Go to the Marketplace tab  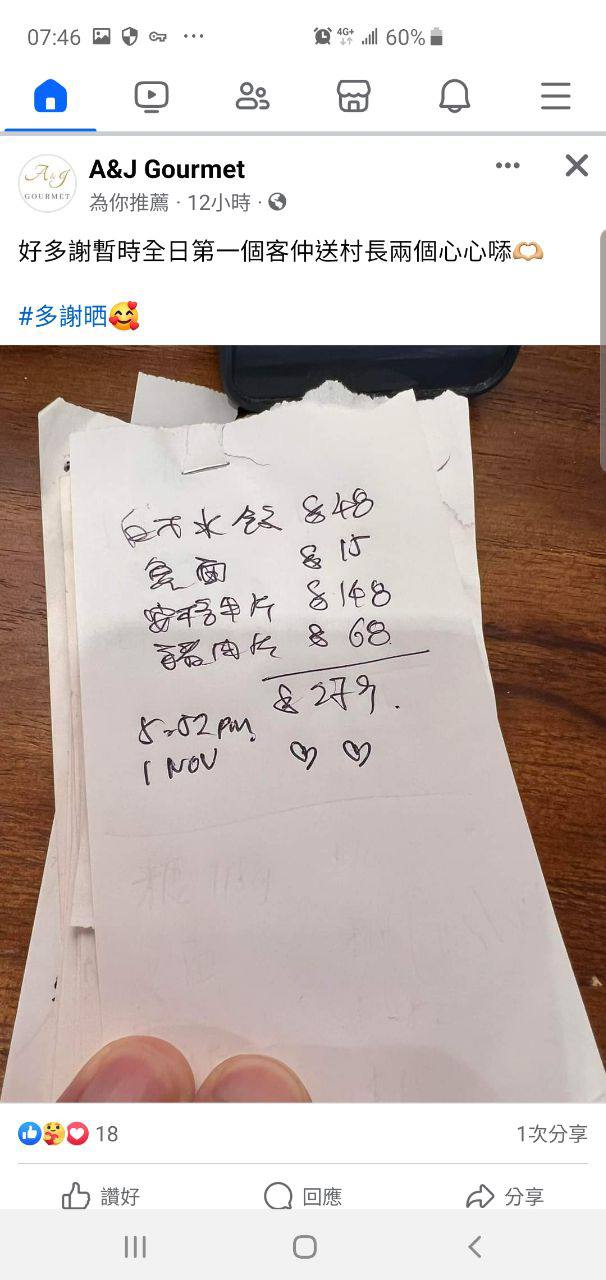coord(353,97)
